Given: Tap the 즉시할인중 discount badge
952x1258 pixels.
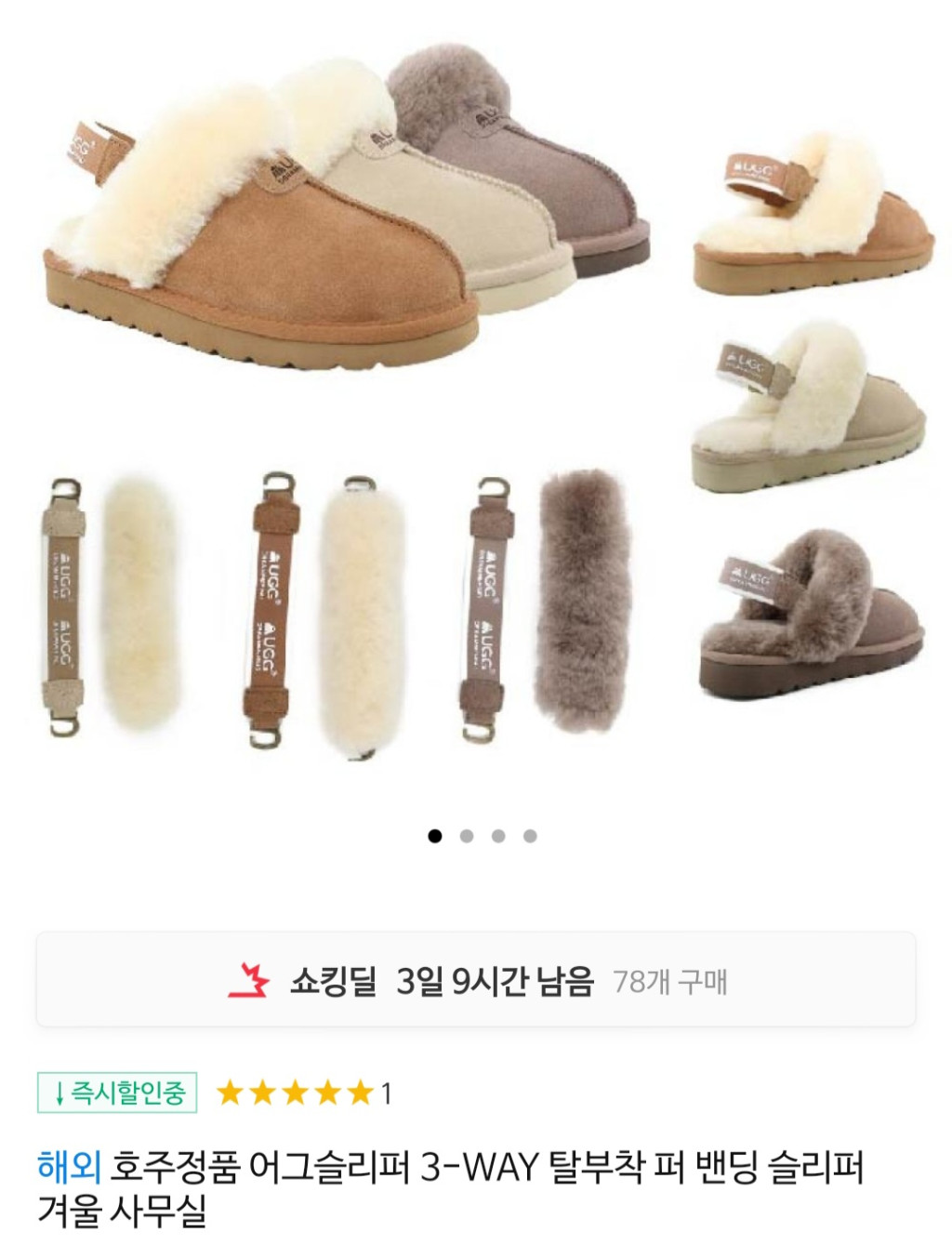Looking at the screenshot, I should pos(117,1092).
